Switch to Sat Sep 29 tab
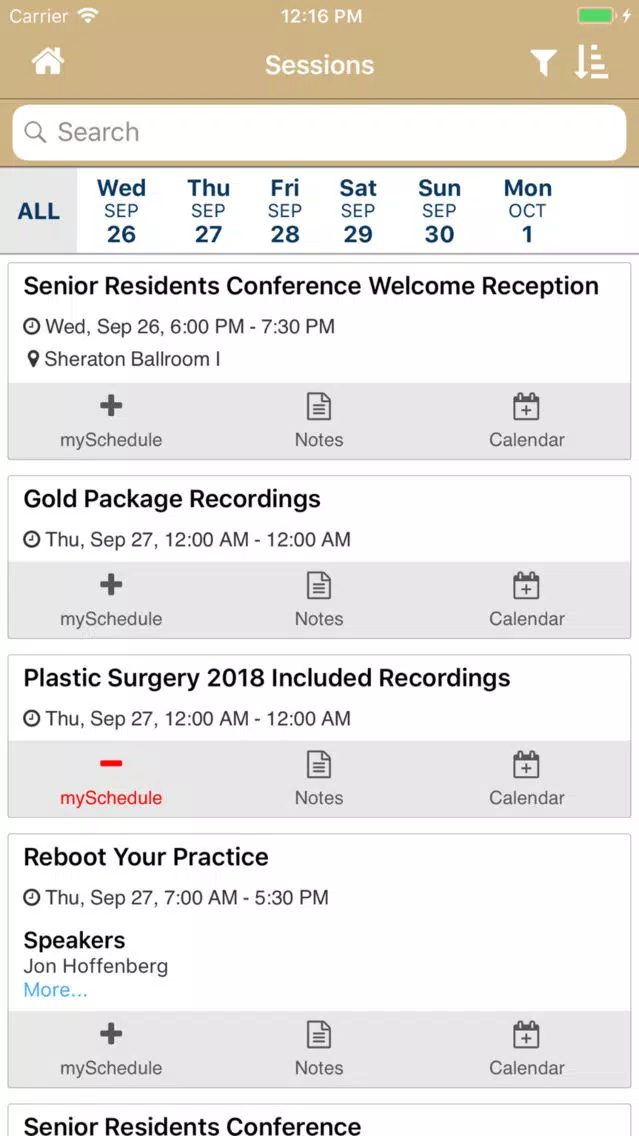The image size is (639, 1136). [358, 211]
